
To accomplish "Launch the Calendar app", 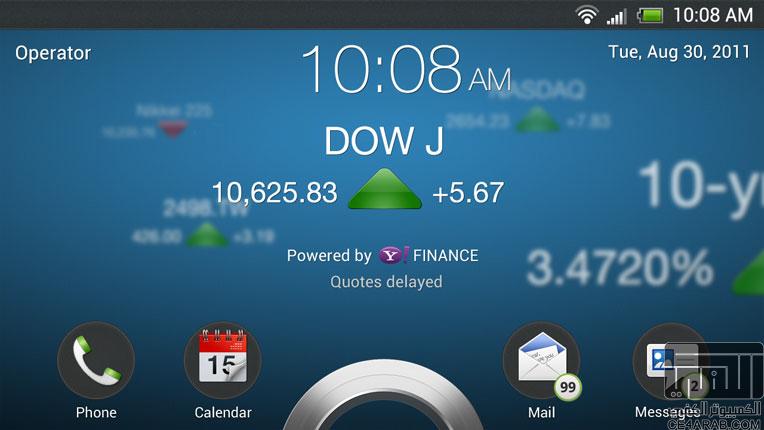I will [223, 361].
